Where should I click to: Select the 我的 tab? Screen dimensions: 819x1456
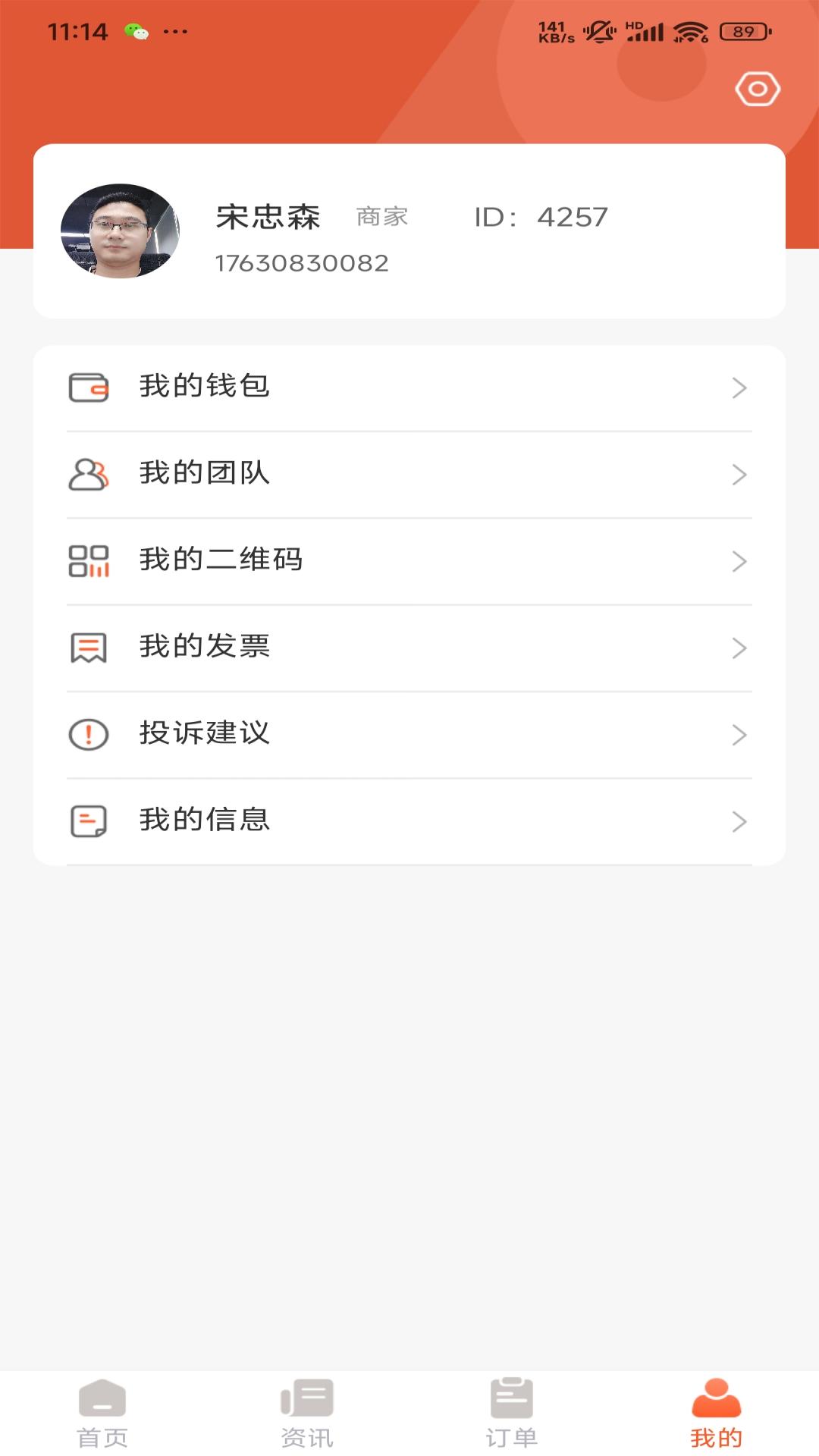[716, 1414]
